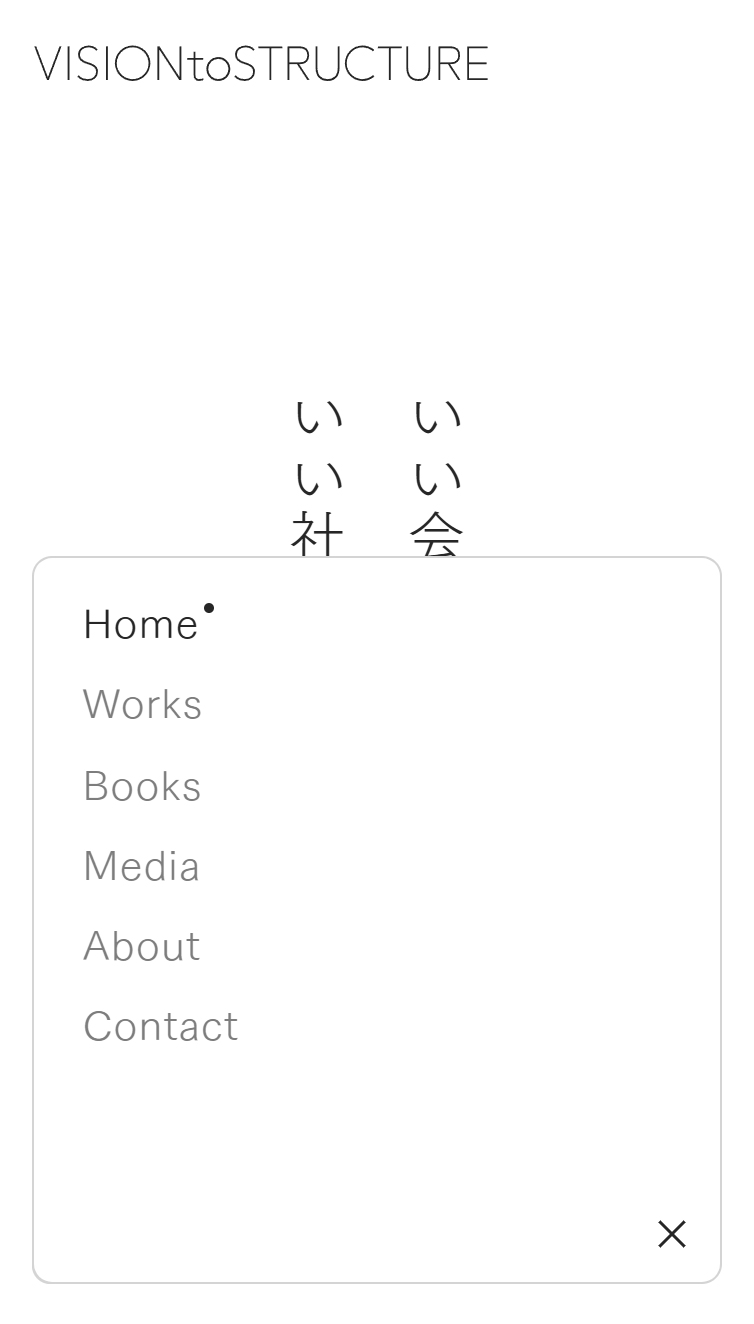
Task: Tap the X to dismiss the navigation overlay
Action: (672, 1235)
